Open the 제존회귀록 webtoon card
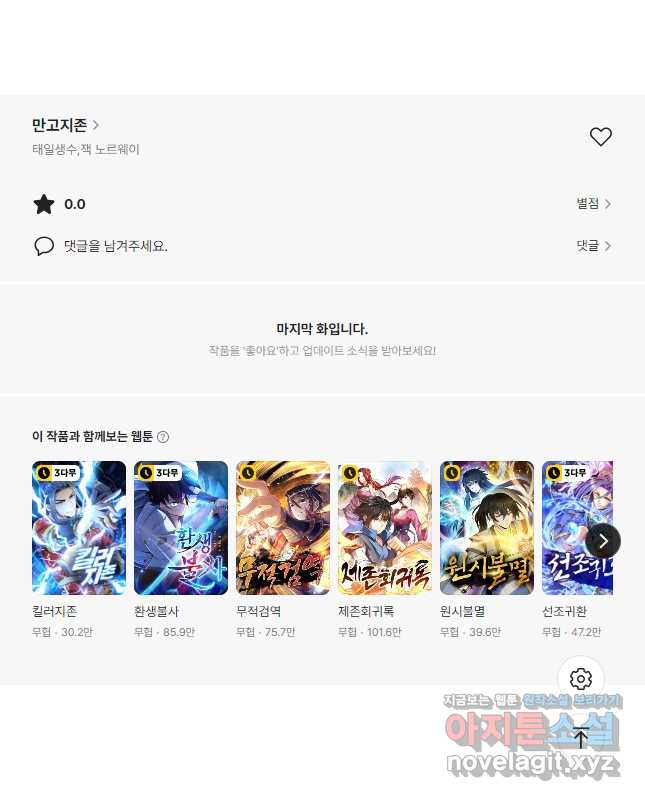The height and width of the screenshot is (801, 645). click(385, 528)
